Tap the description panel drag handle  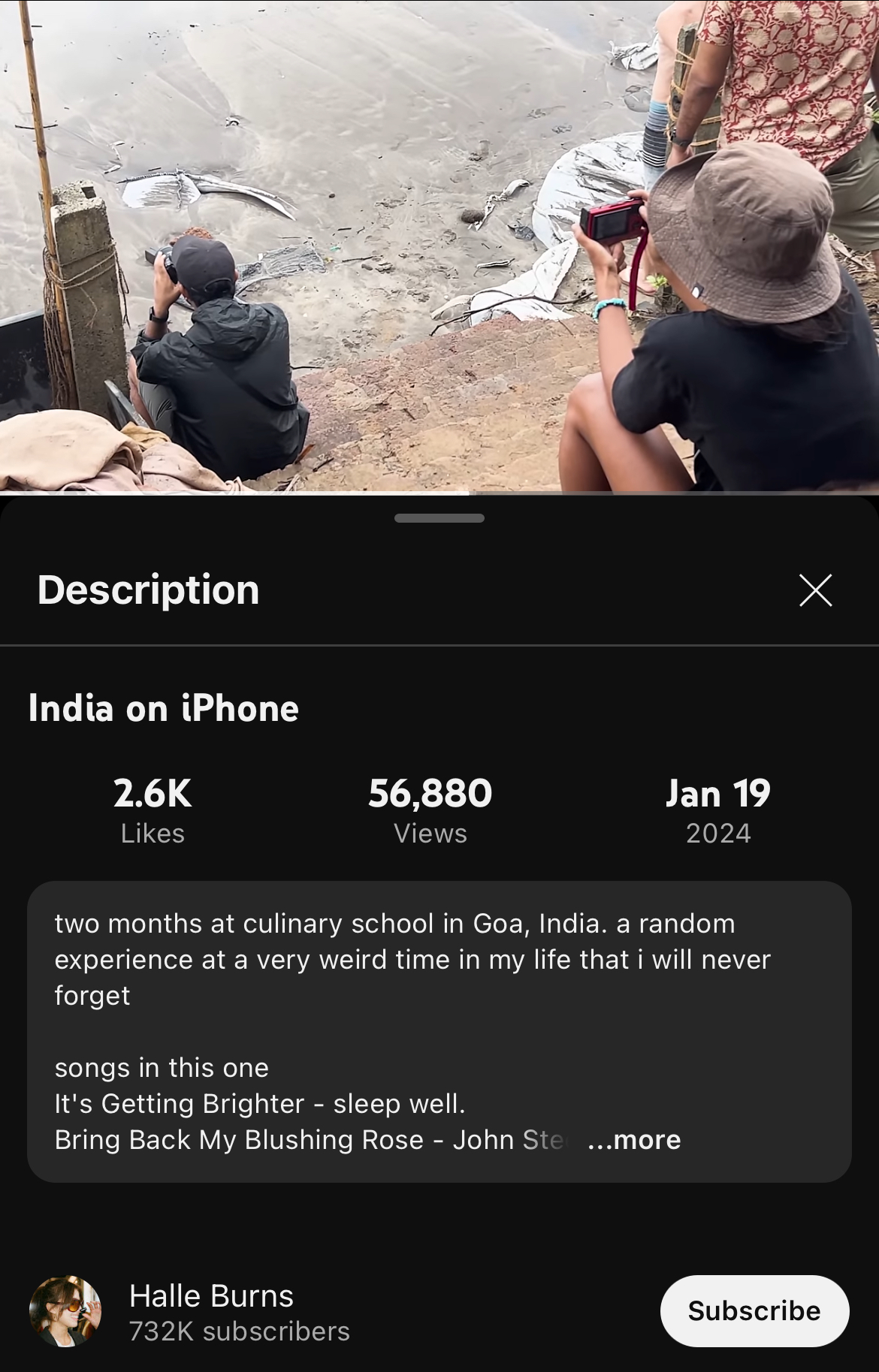(439, 518)
